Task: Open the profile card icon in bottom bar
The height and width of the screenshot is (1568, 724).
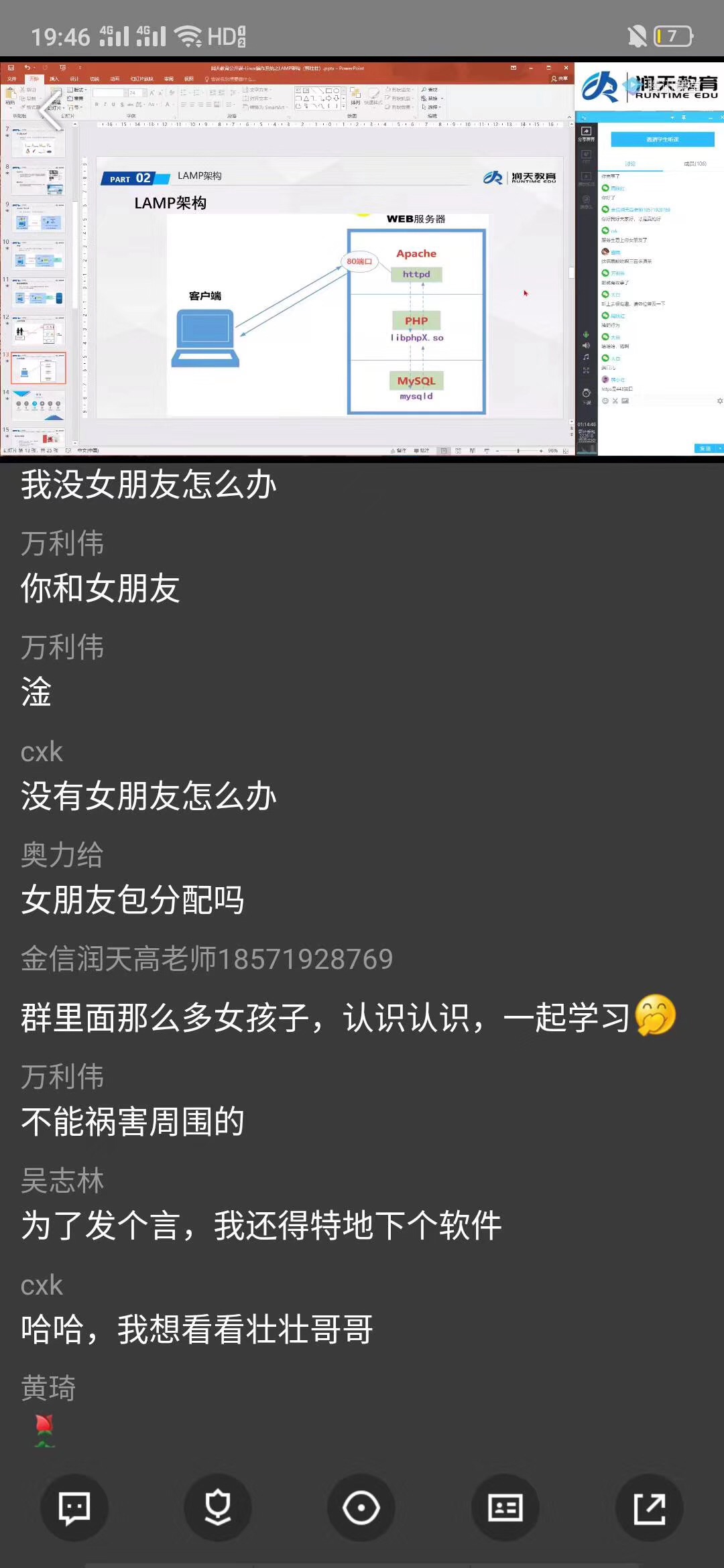Action: pyautogui.click(x=505, y=1508)
